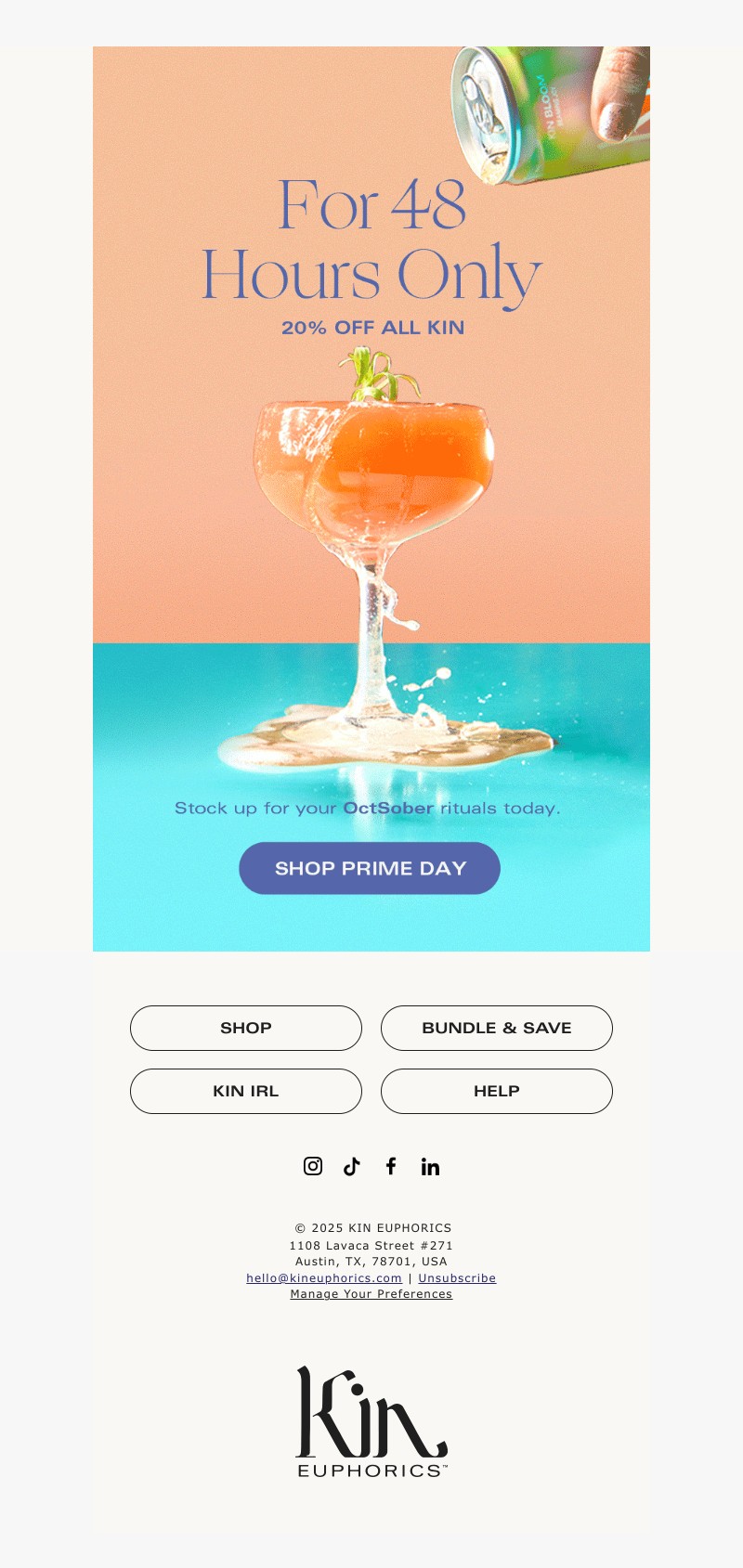
Task: Tap the SHOP PRIME DAY button
Action: coord(370,868)
